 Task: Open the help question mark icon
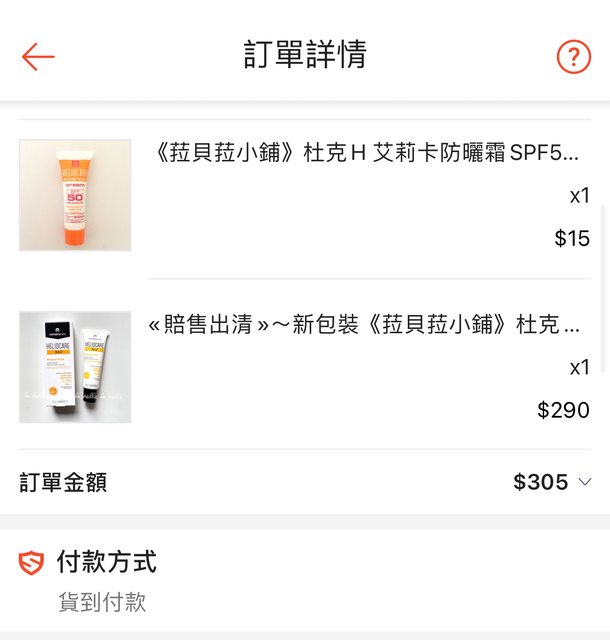point(573,56)
